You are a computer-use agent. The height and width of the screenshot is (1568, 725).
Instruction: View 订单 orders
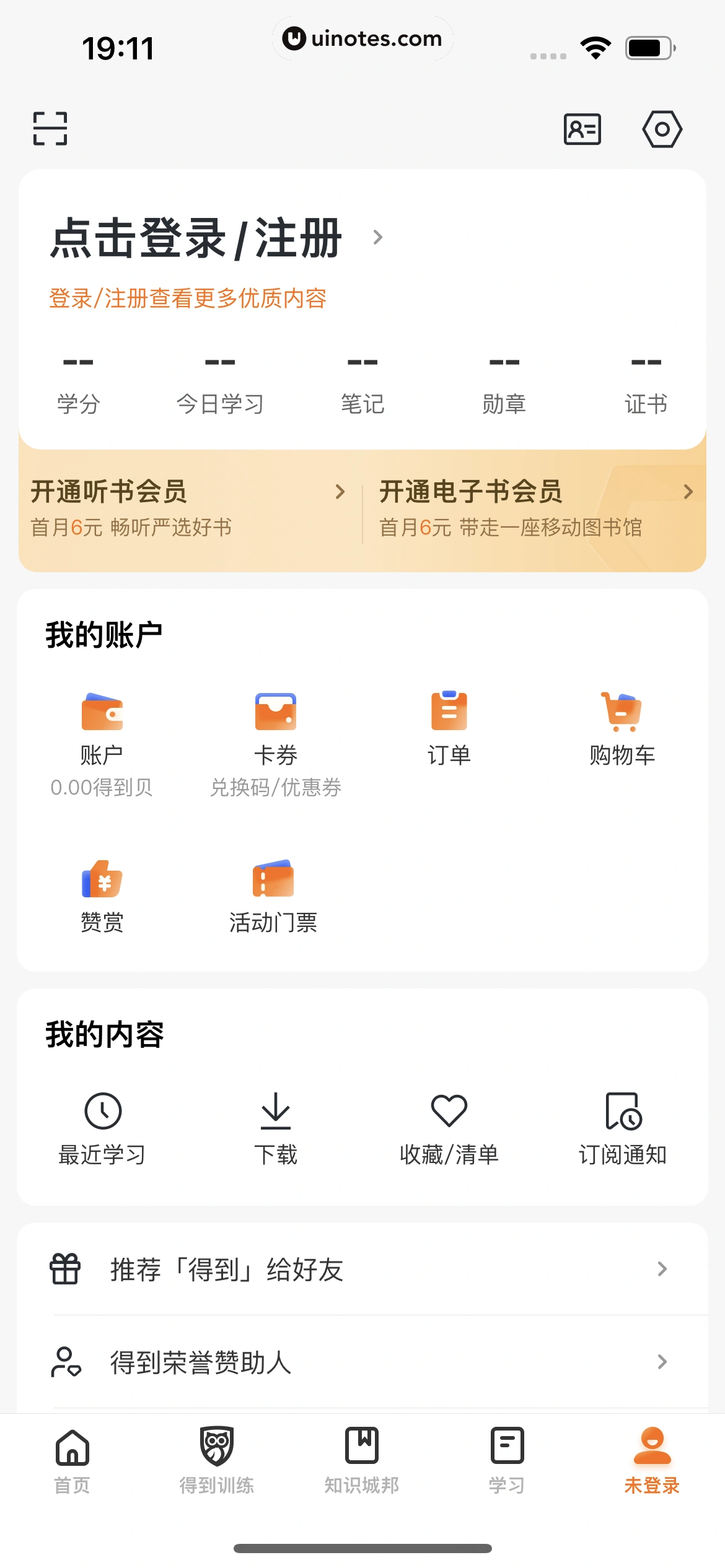[449, 728]
